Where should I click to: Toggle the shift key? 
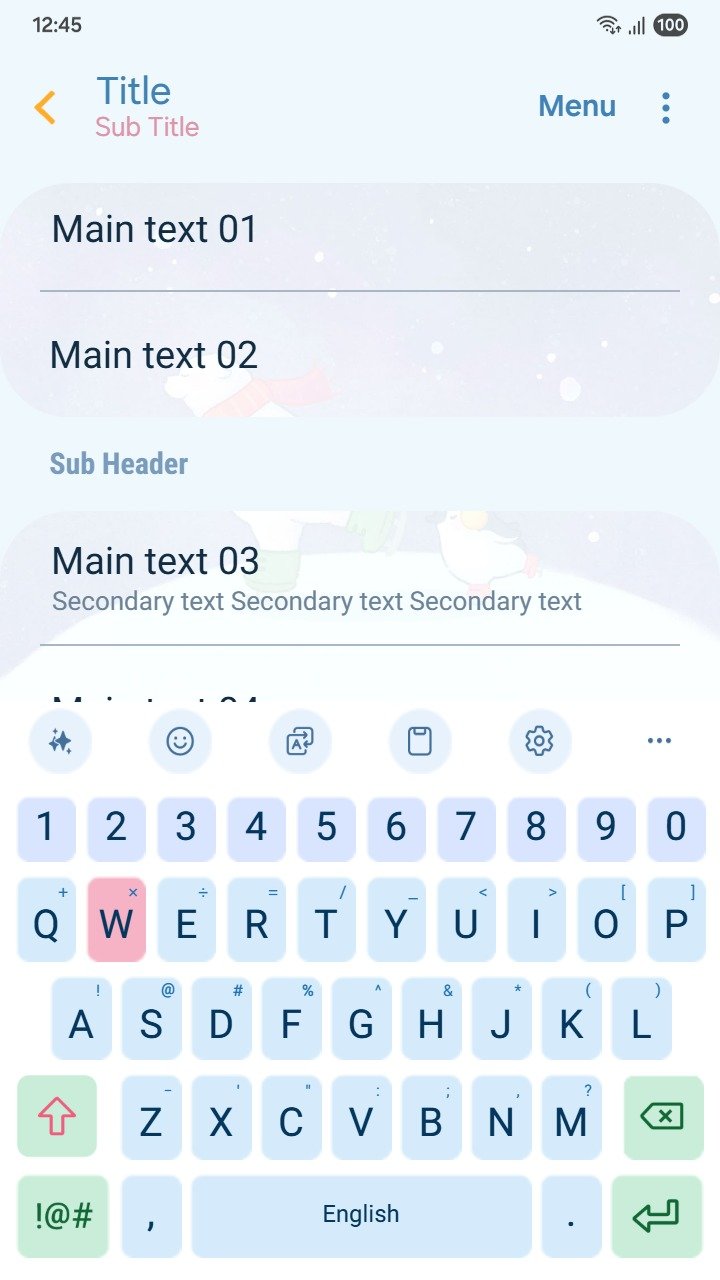(57, 1117)
